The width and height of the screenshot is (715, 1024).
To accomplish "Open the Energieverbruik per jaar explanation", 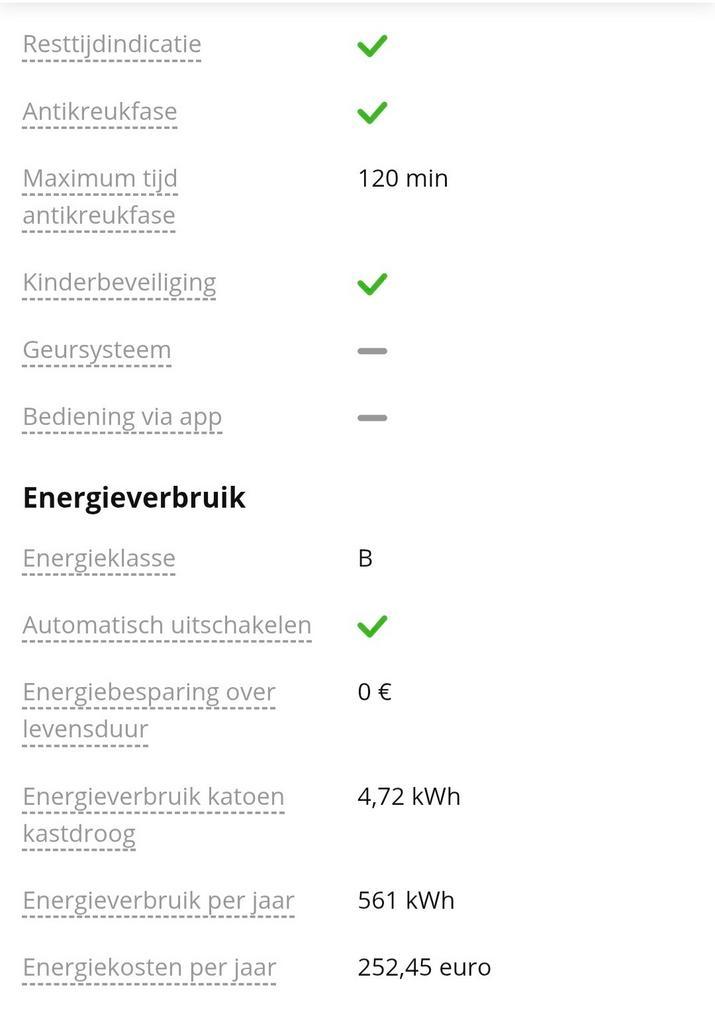I will coord(158,901).
